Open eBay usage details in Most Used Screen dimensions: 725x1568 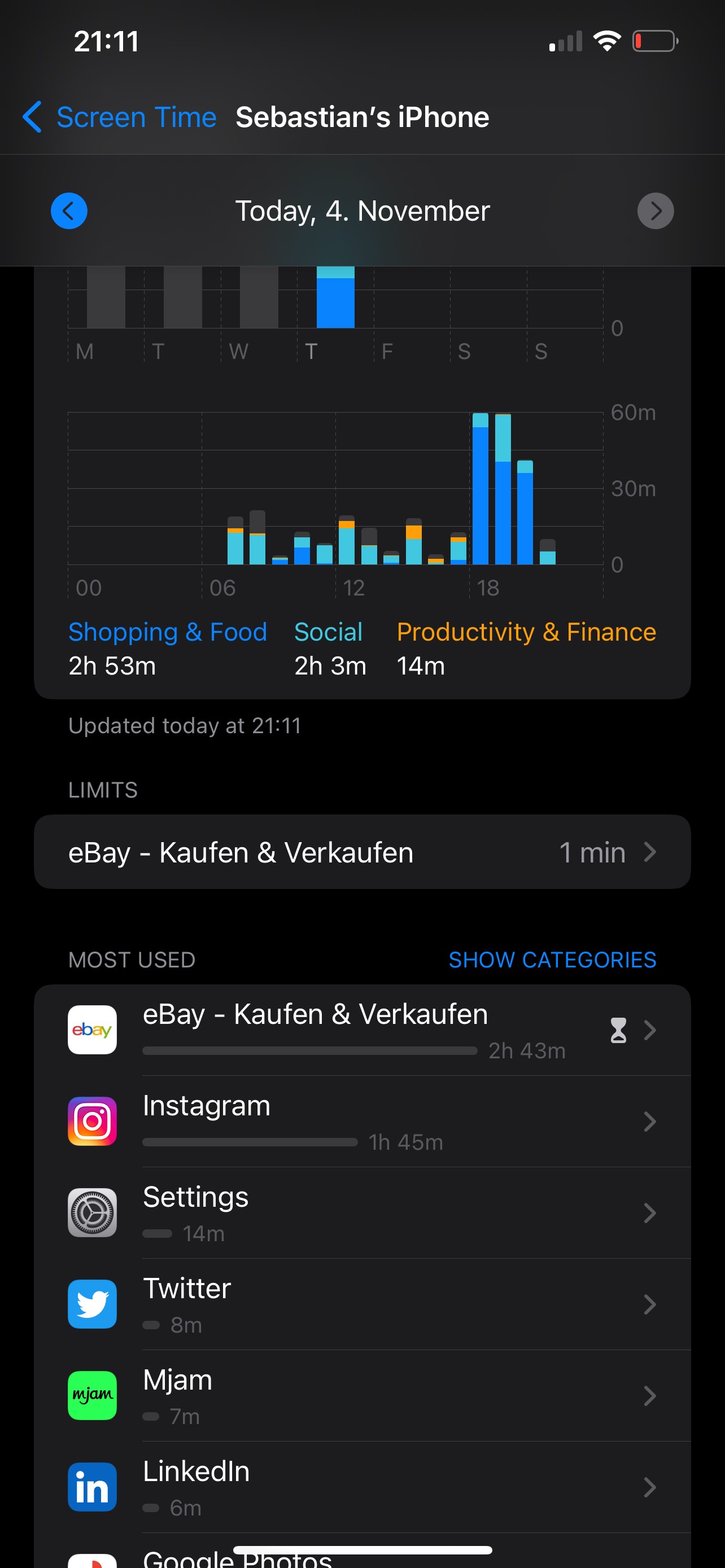tap(362, 1030)
